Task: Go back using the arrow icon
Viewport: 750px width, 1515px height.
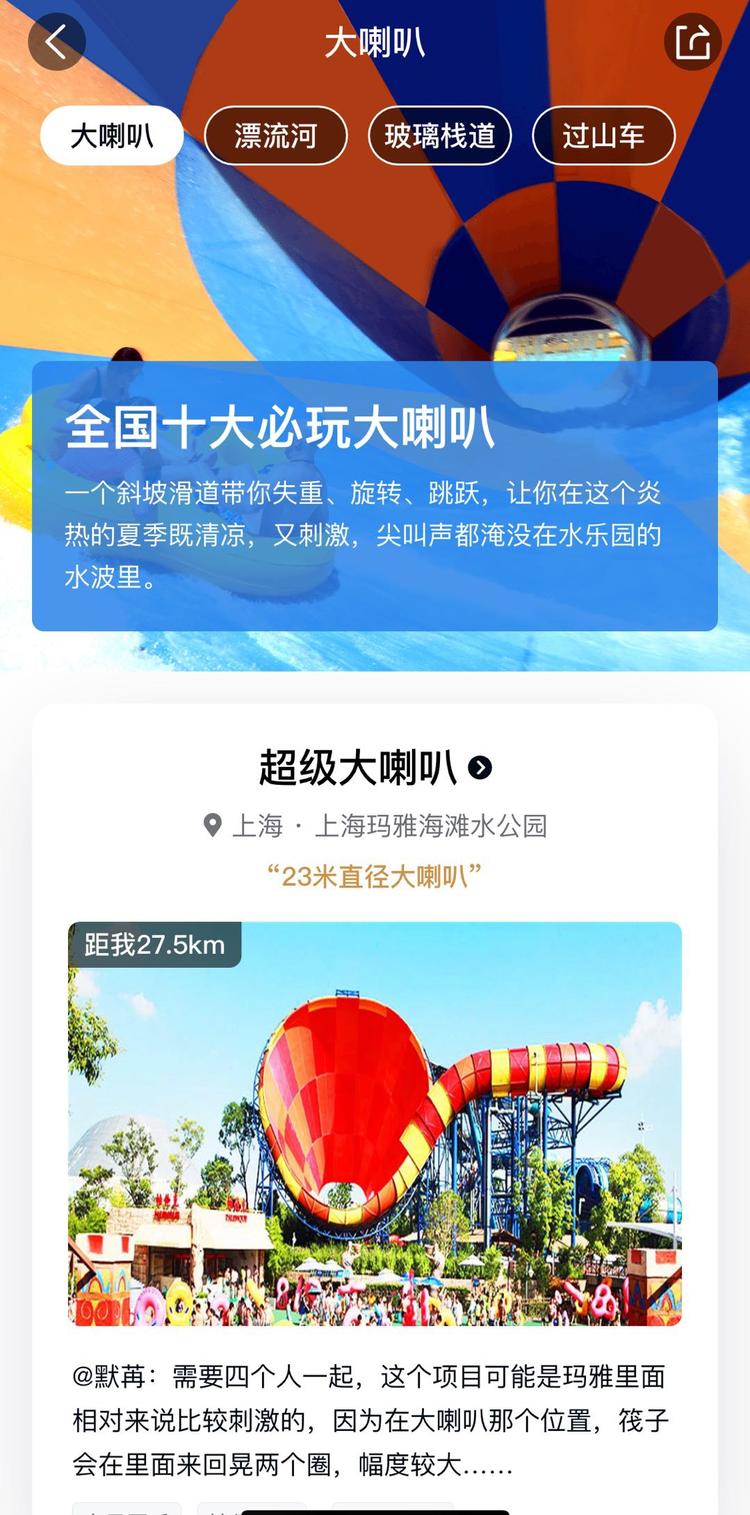Action: tap(56, 42)
